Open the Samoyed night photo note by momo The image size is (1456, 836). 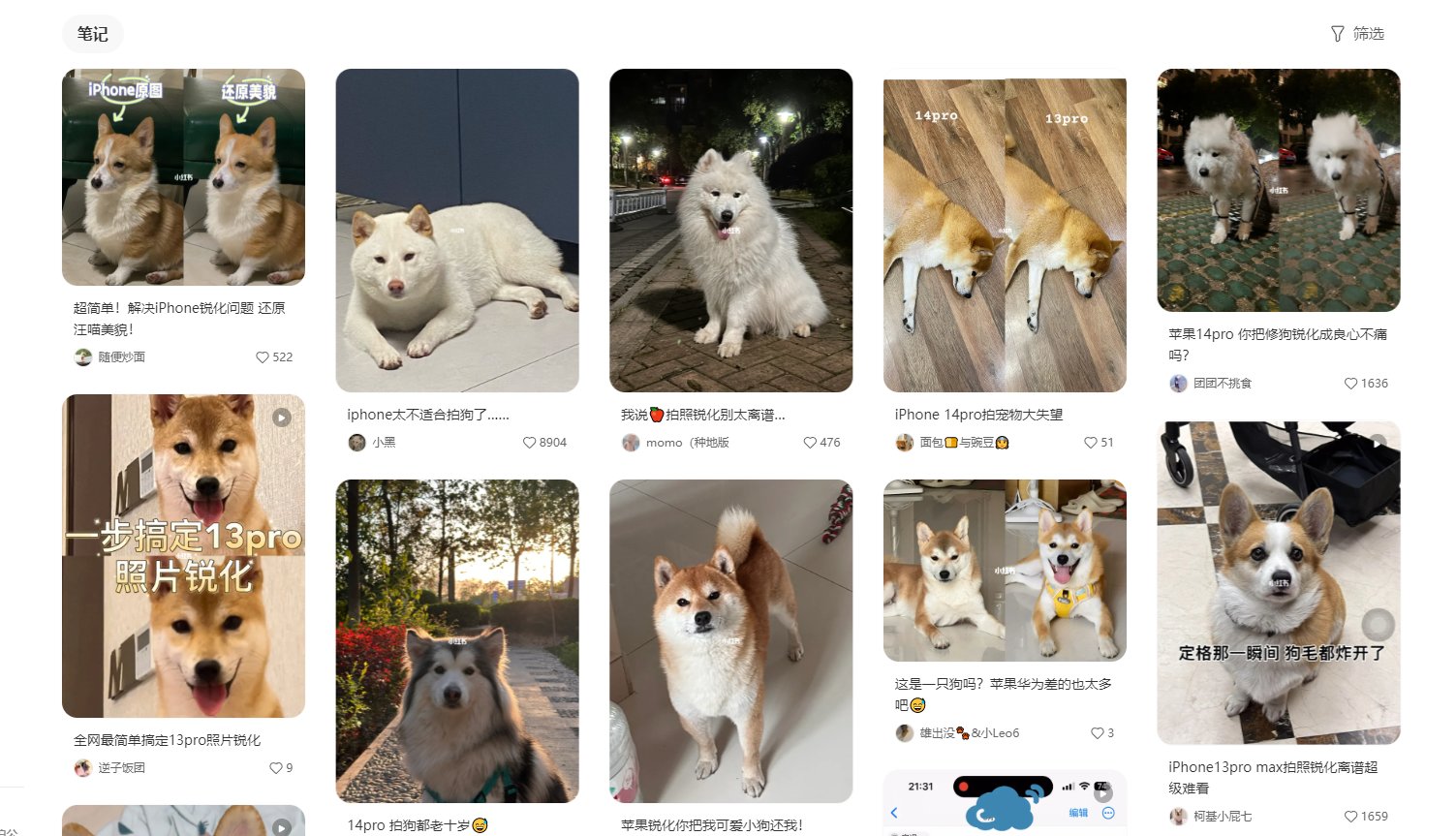(730, 231)
